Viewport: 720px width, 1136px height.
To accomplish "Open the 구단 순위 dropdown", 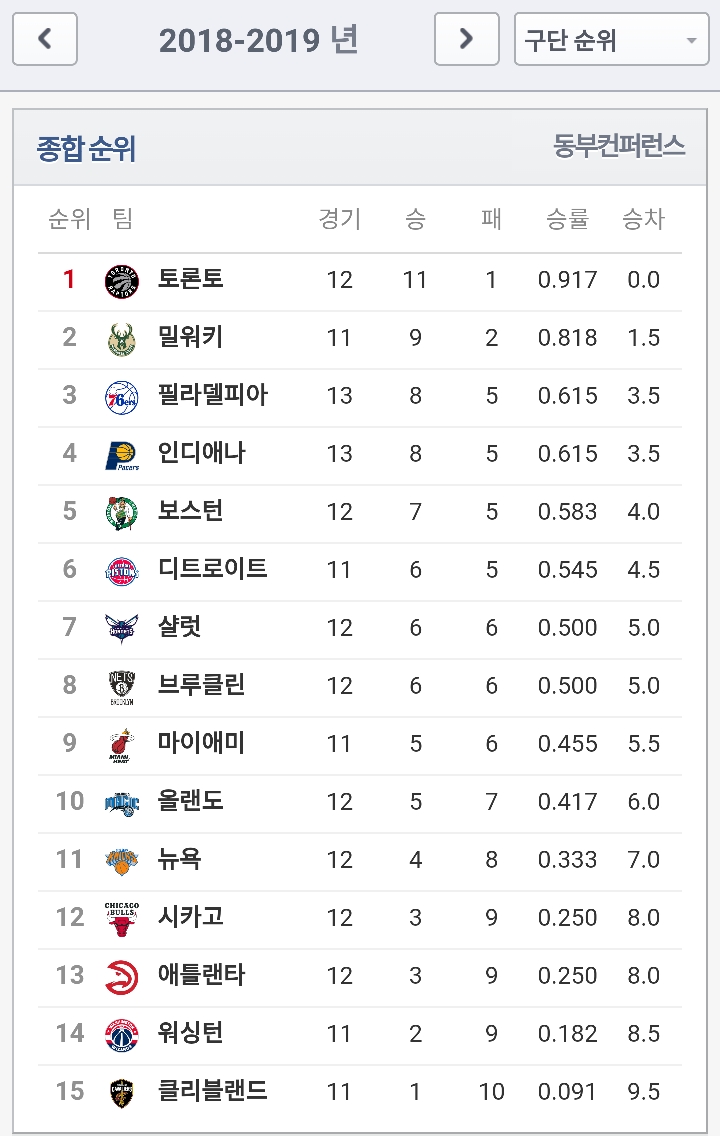I will [x=611, y=39].
